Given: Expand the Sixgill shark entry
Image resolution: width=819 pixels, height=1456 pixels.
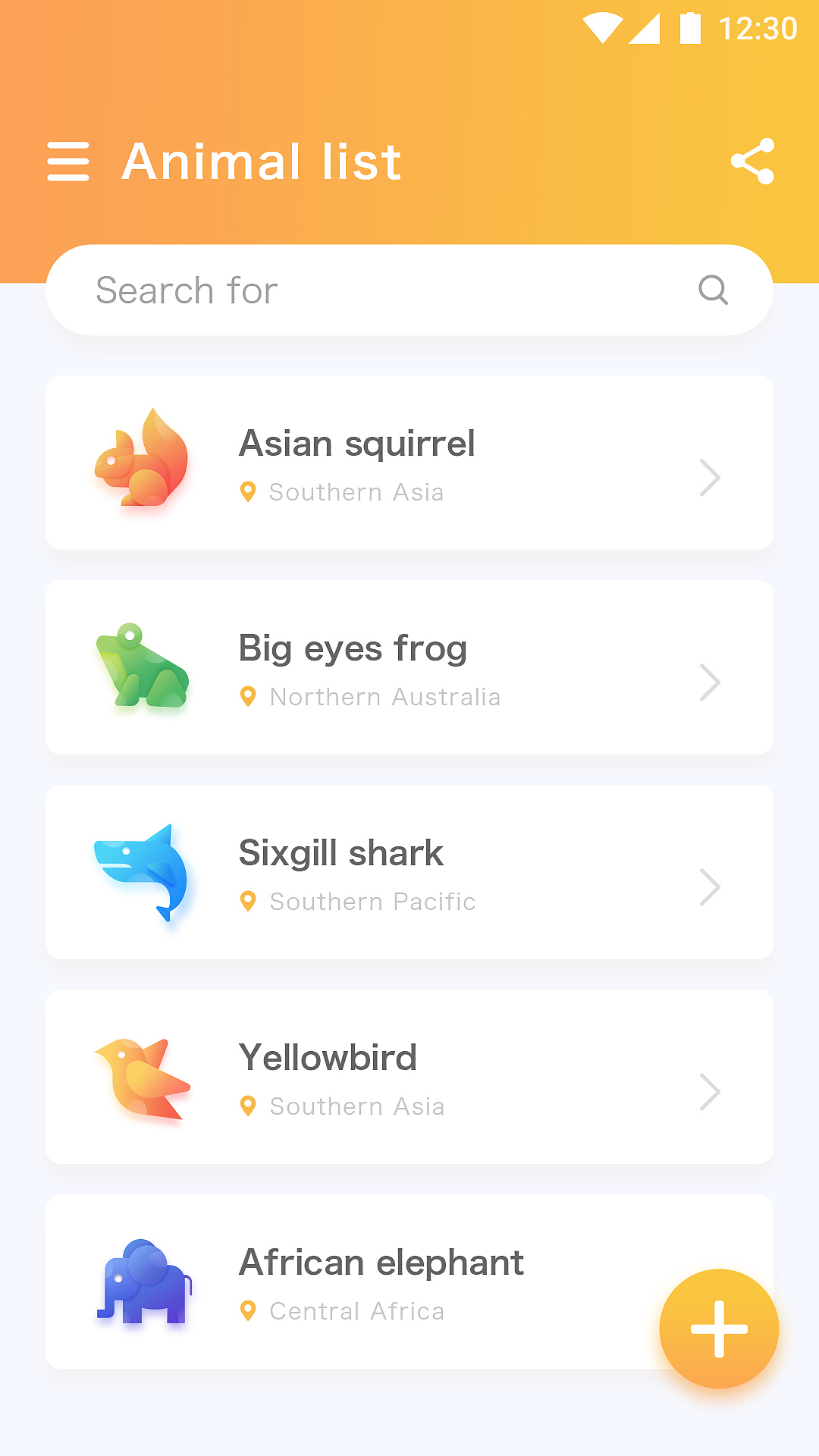Looking at the screenshot, I should [x=711, y=887].
